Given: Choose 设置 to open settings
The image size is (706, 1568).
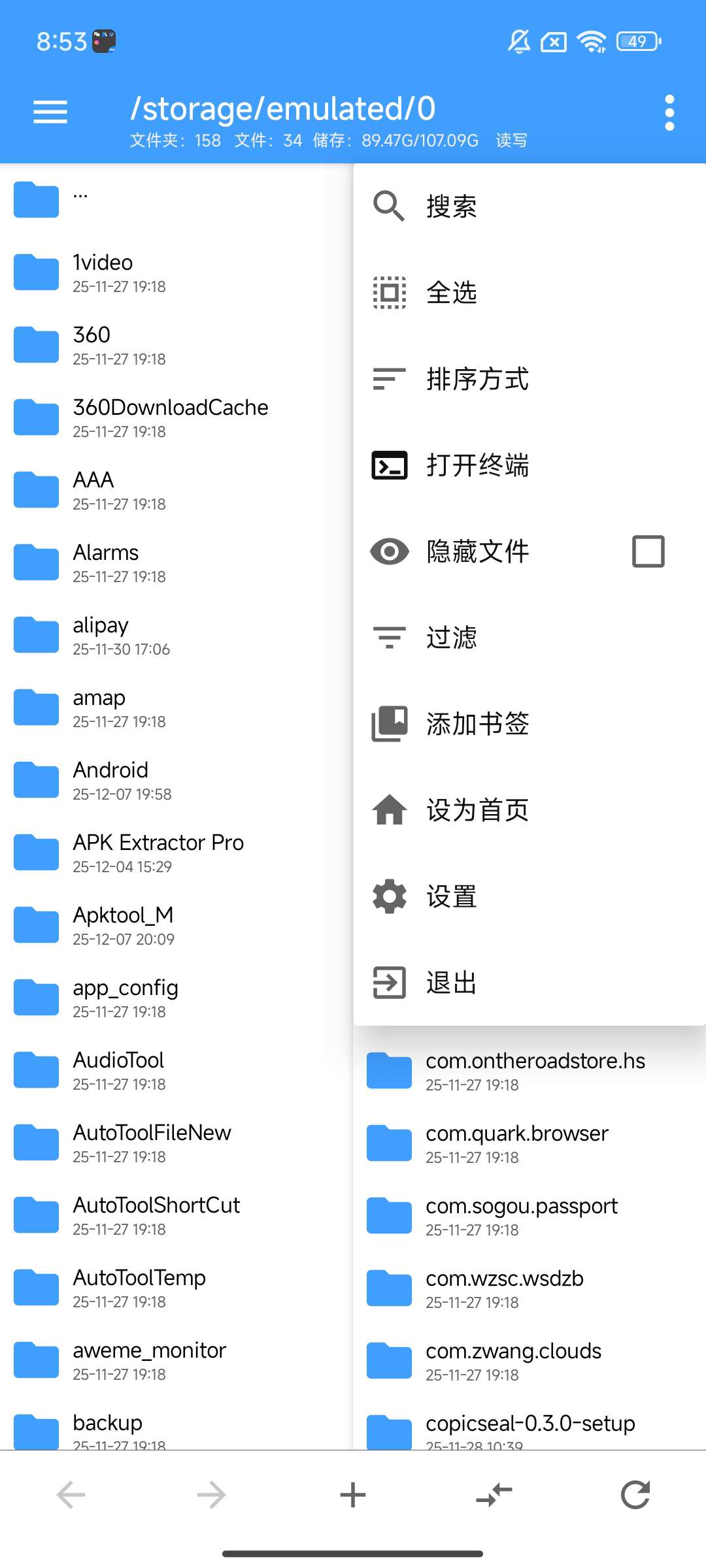Looking at the screenshot, I should pos(452,896).
